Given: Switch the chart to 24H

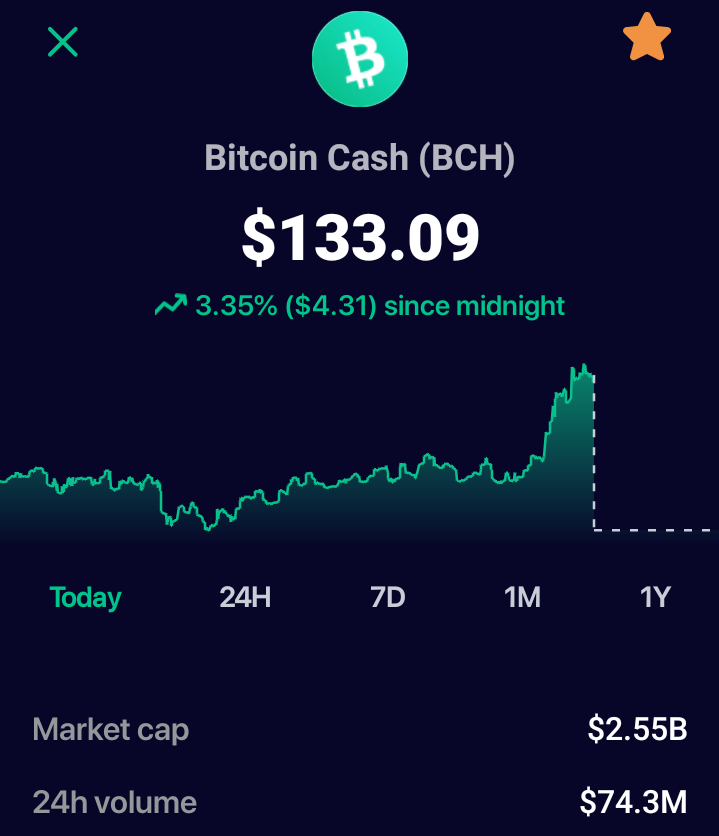Looking at the screenshot, I should [x=245, y=597].
